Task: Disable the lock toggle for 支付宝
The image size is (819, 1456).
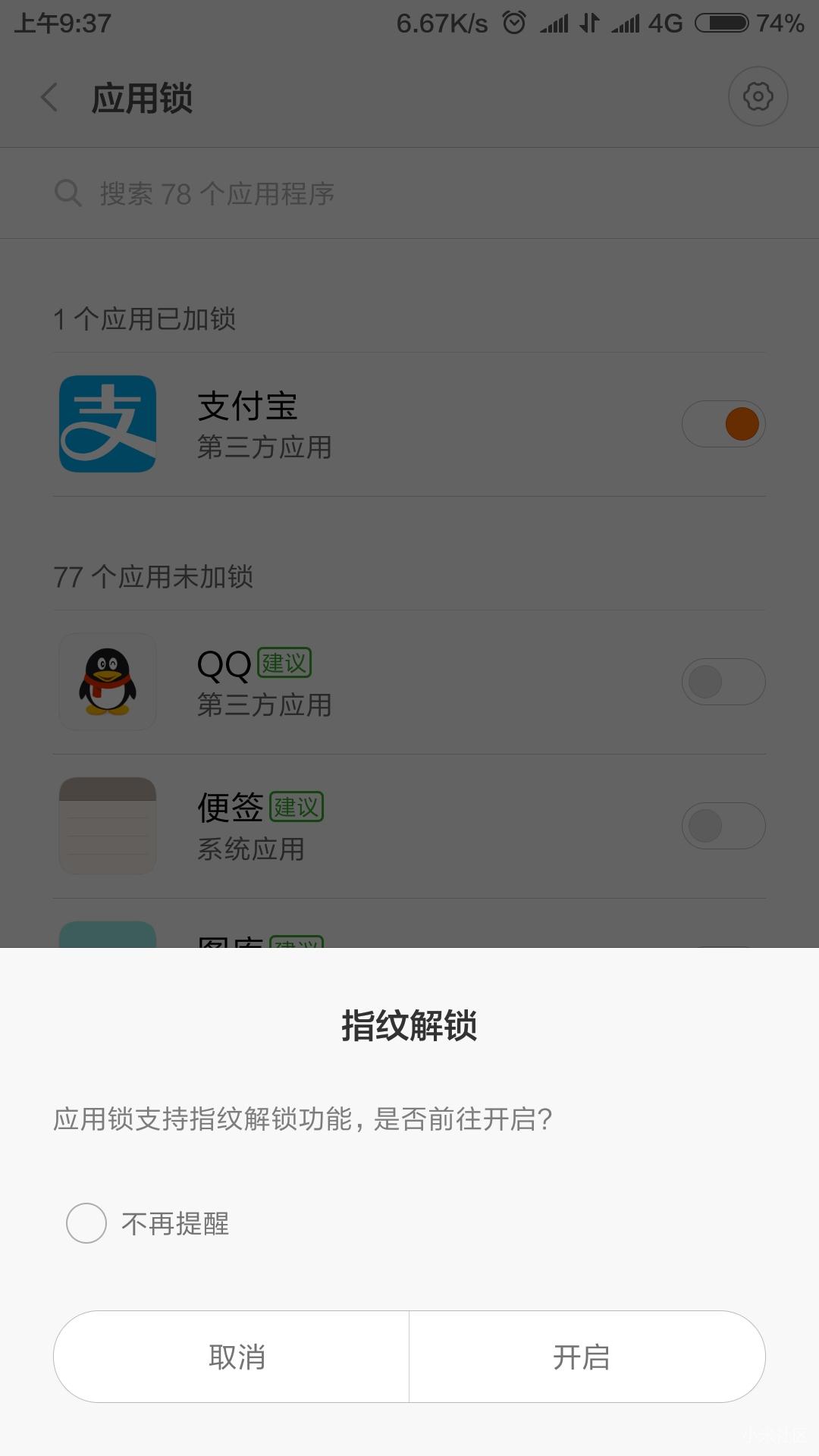Action: coord(723,423)
